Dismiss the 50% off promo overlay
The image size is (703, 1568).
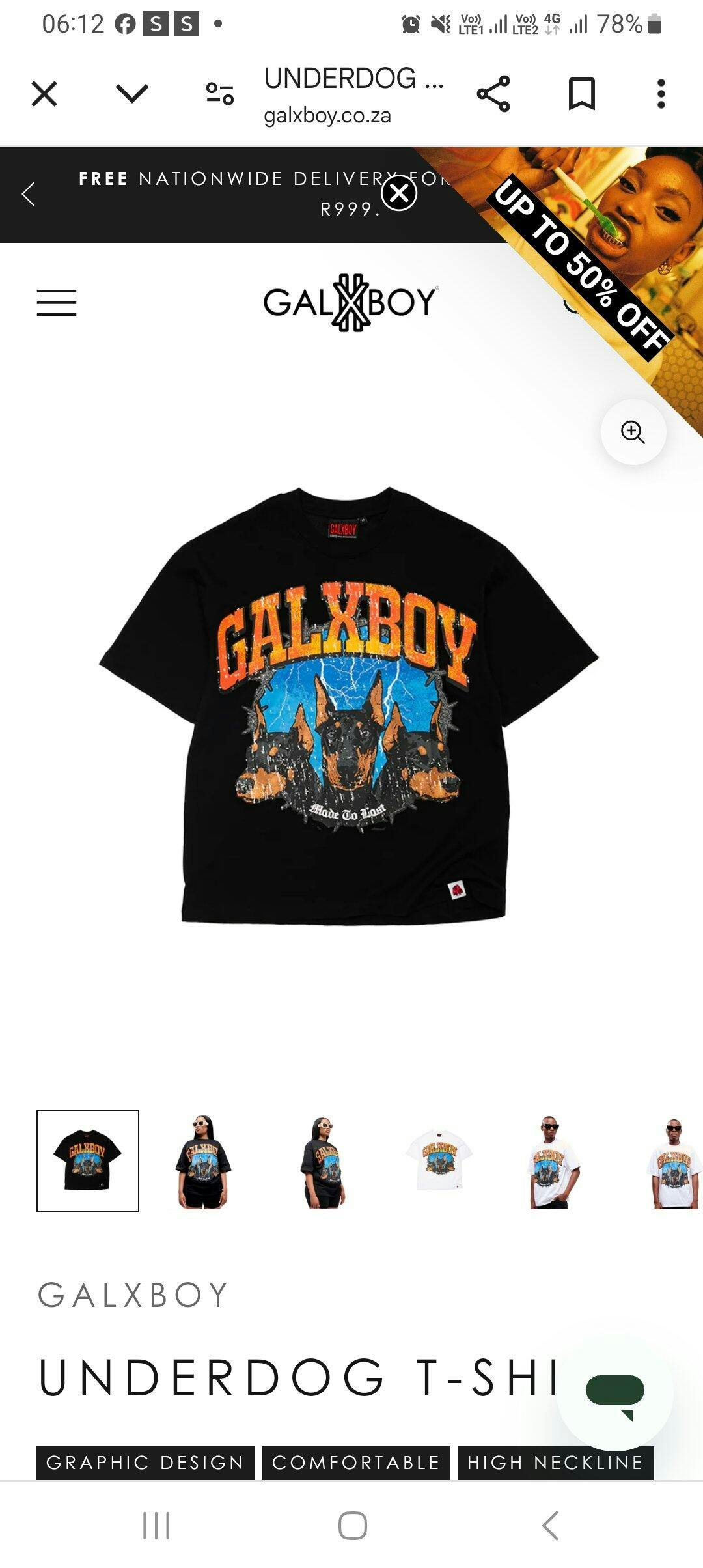point(399,193)
